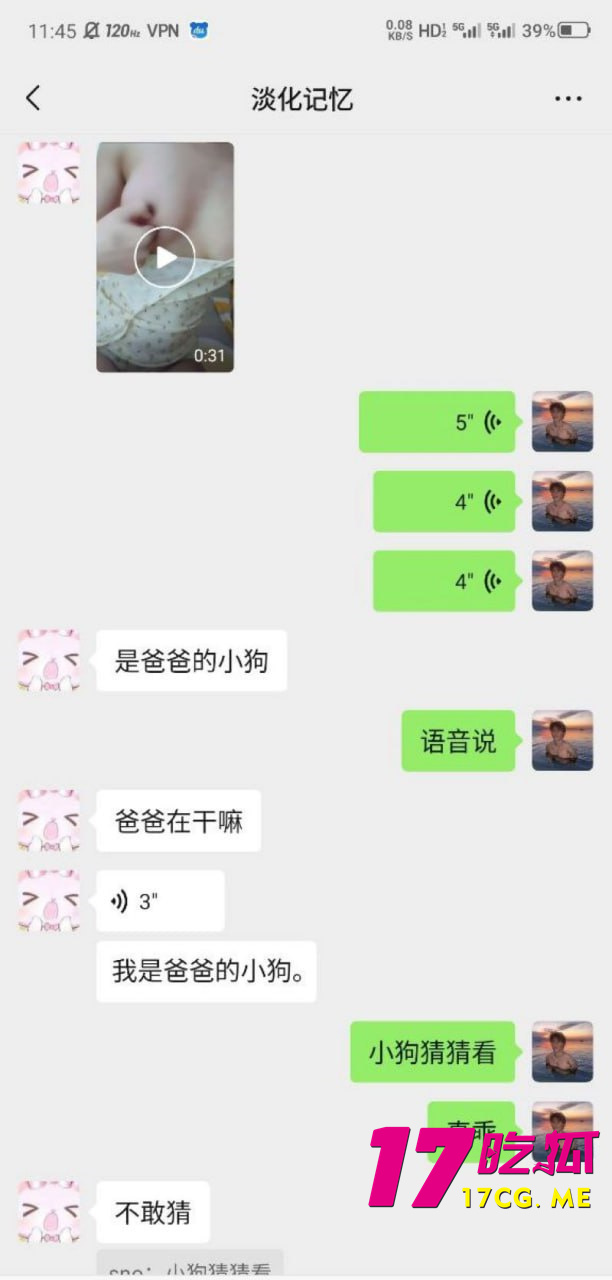Screen dimensions: 612x1280
Task: Play the 0:31 video message
Action: [165, 257]
